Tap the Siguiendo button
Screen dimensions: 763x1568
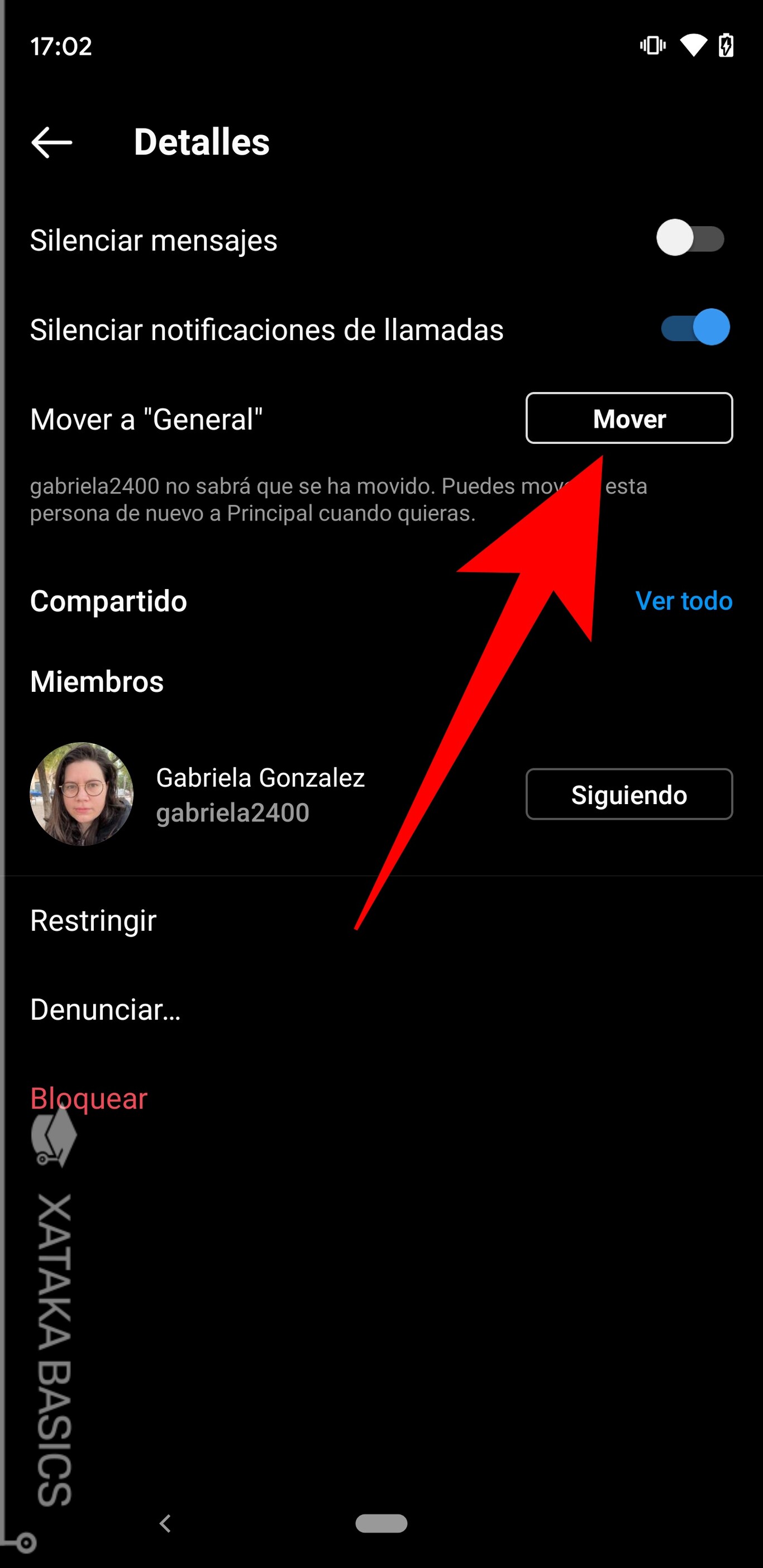click(x=629, y=795)
